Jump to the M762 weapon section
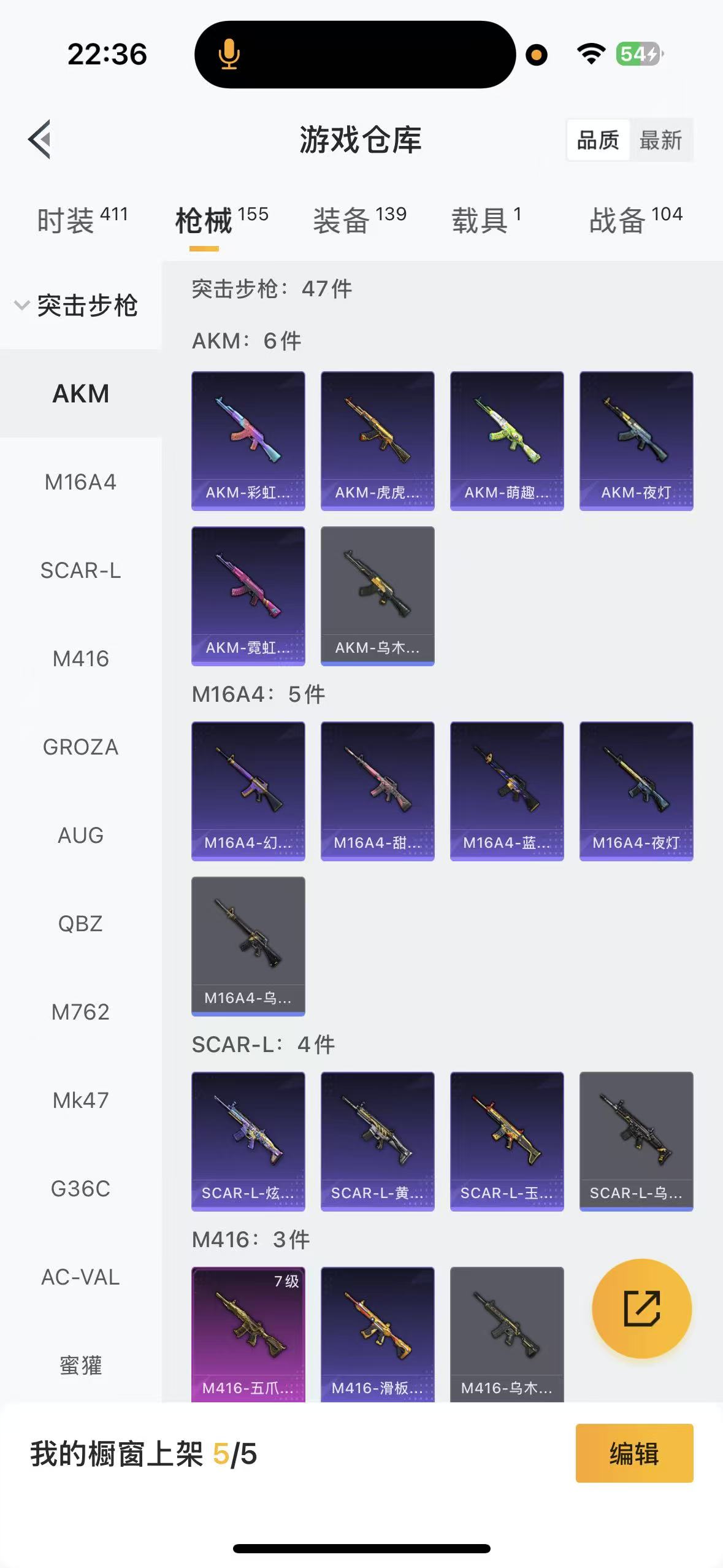This screenshot has width=723, height=1568. point(80,1012)
